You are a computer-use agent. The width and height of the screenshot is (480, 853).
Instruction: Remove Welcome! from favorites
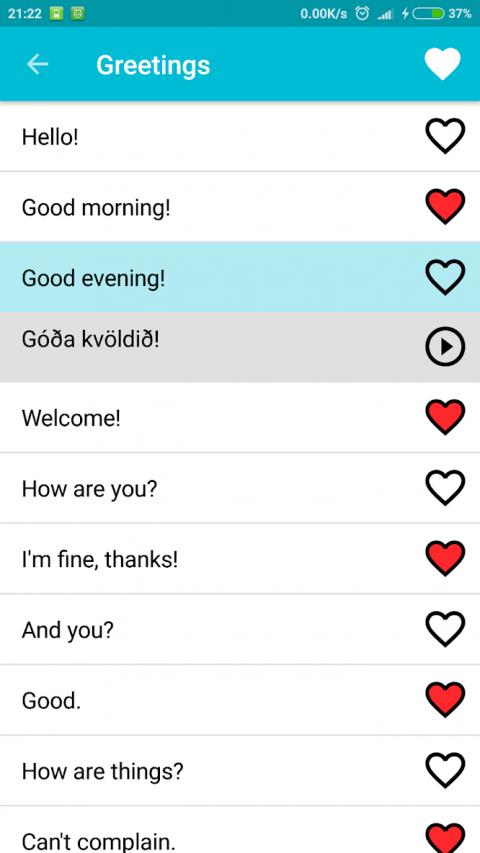pyautogui.click(x=445, y=417)
